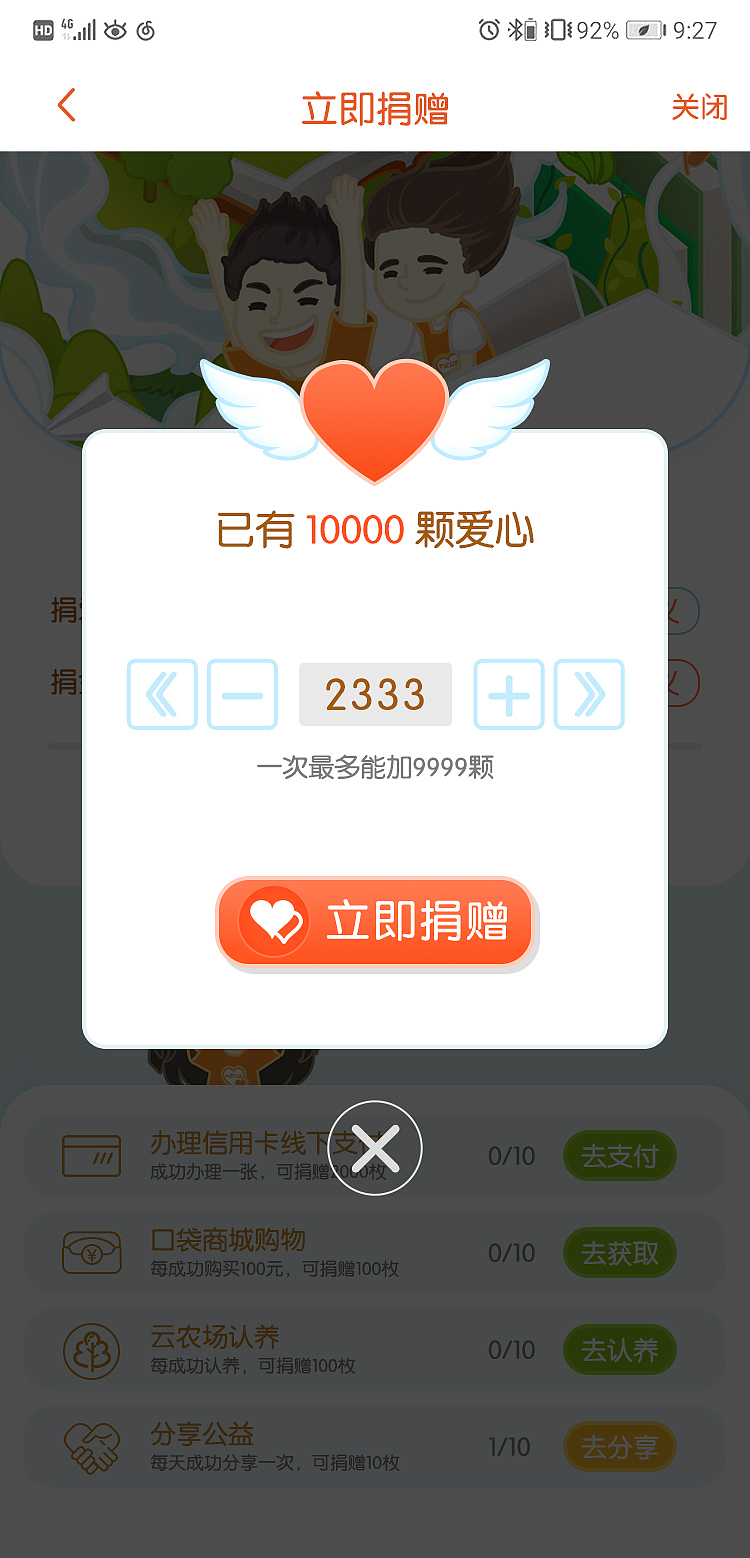Tap the eye icon in the status bar
Image resolution: width=750 pixels, height=1558 pixels.
point(115,30)
